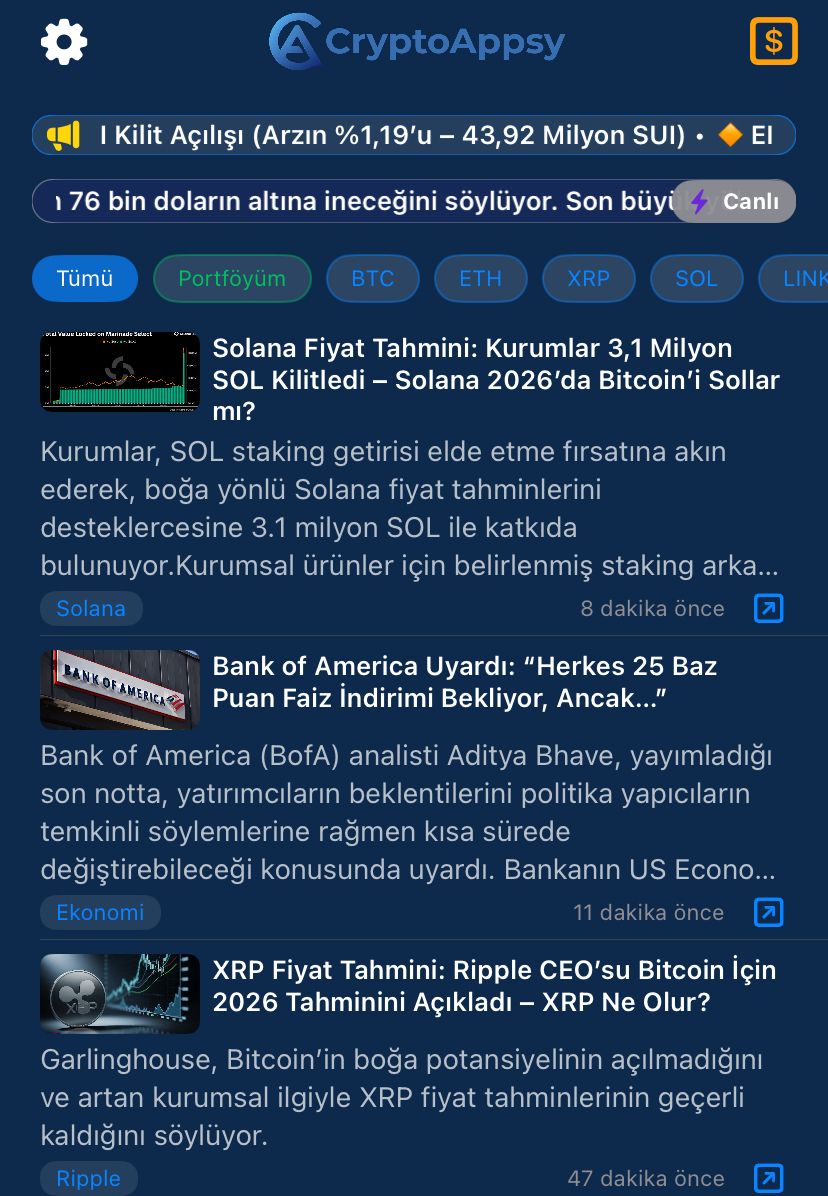Image resolution: width=828 pixels, height=1196 pixels.
Task: Filter news by BTC
Action: (373, 278)
